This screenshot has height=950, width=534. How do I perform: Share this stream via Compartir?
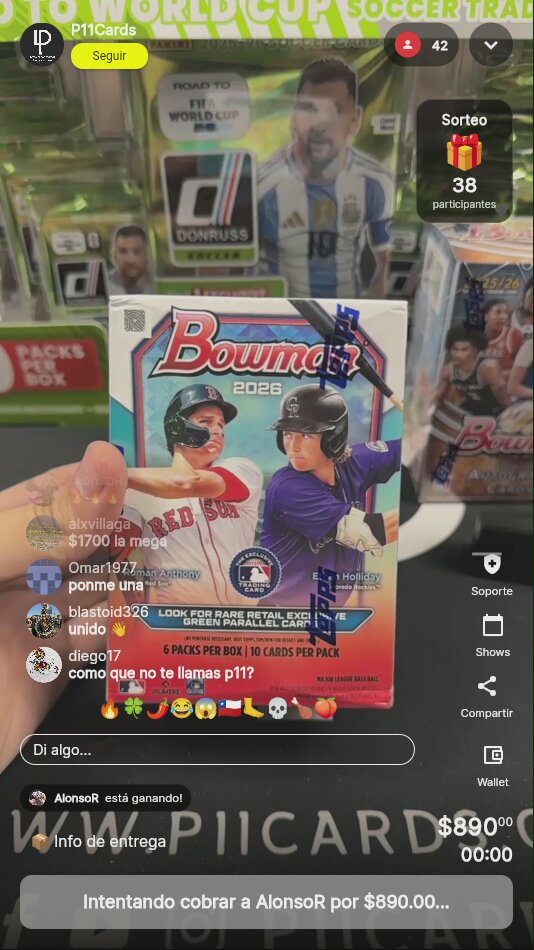click(487, 696)
